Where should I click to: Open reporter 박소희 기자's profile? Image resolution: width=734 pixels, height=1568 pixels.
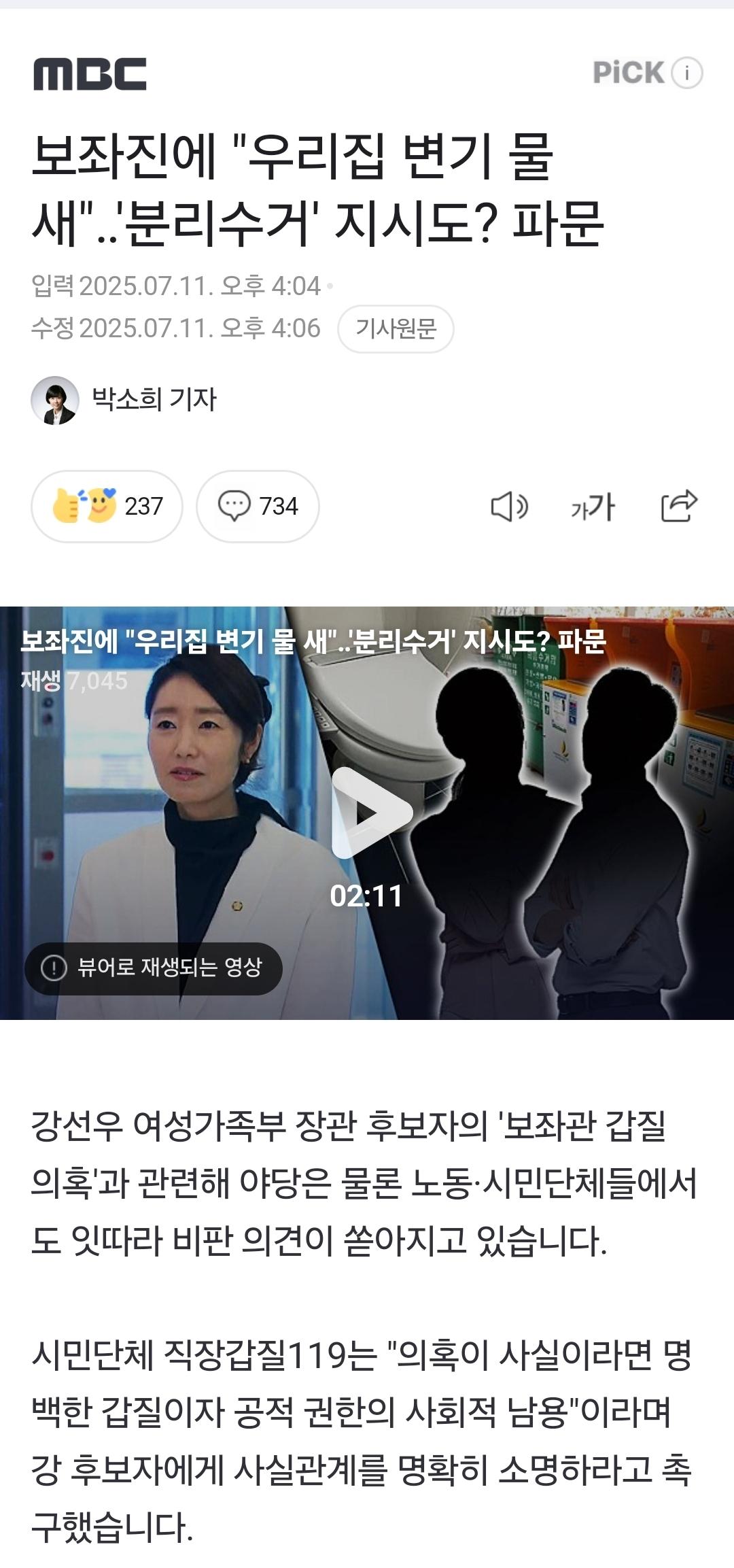124,400
